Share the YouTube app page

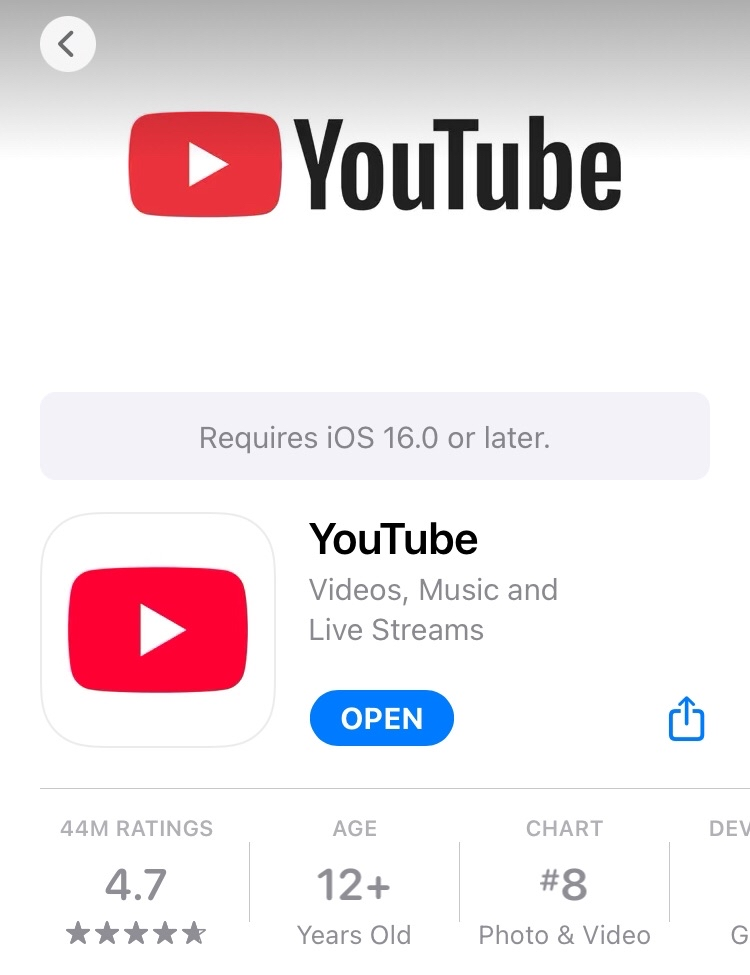click(686, 719)
